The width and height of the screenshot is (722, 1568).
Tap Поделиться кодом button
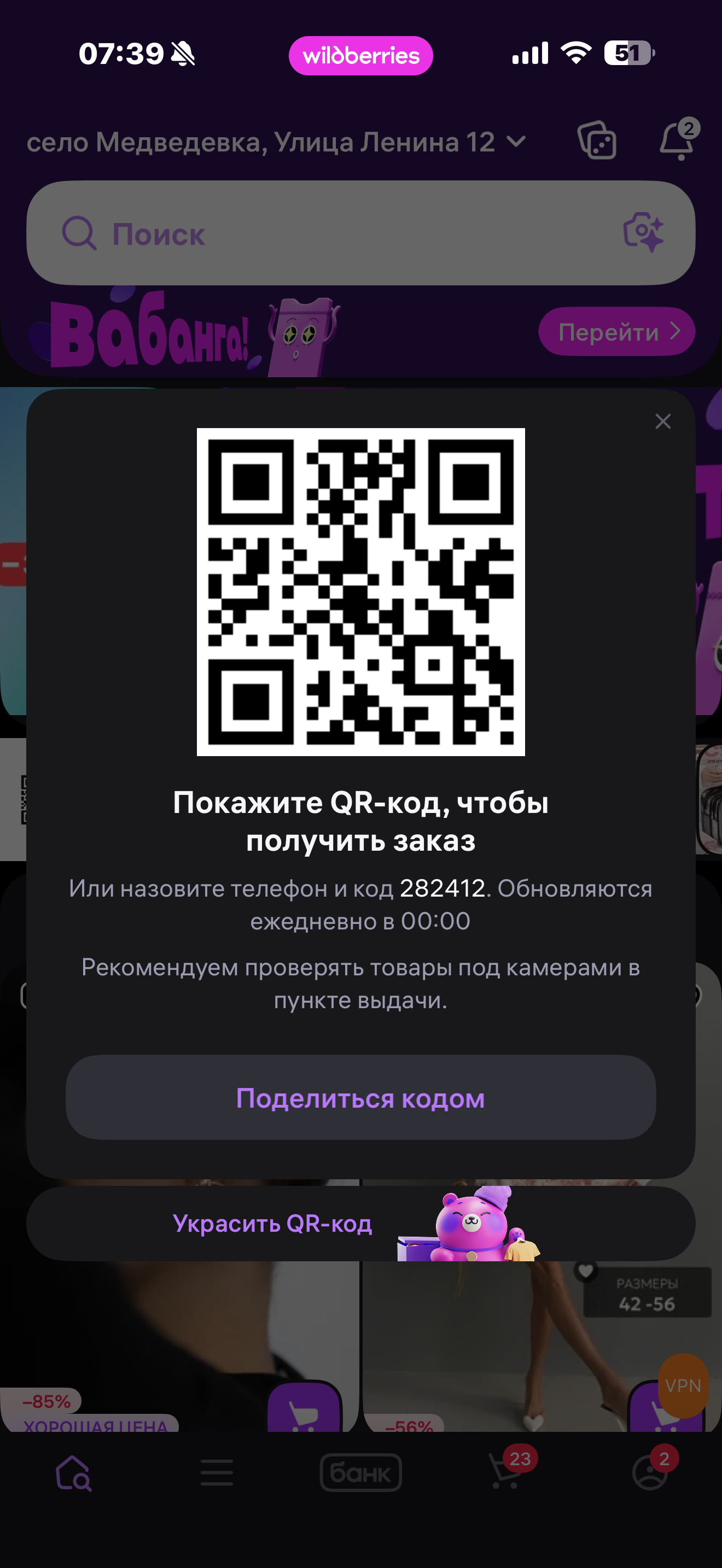coord(360,1098)
